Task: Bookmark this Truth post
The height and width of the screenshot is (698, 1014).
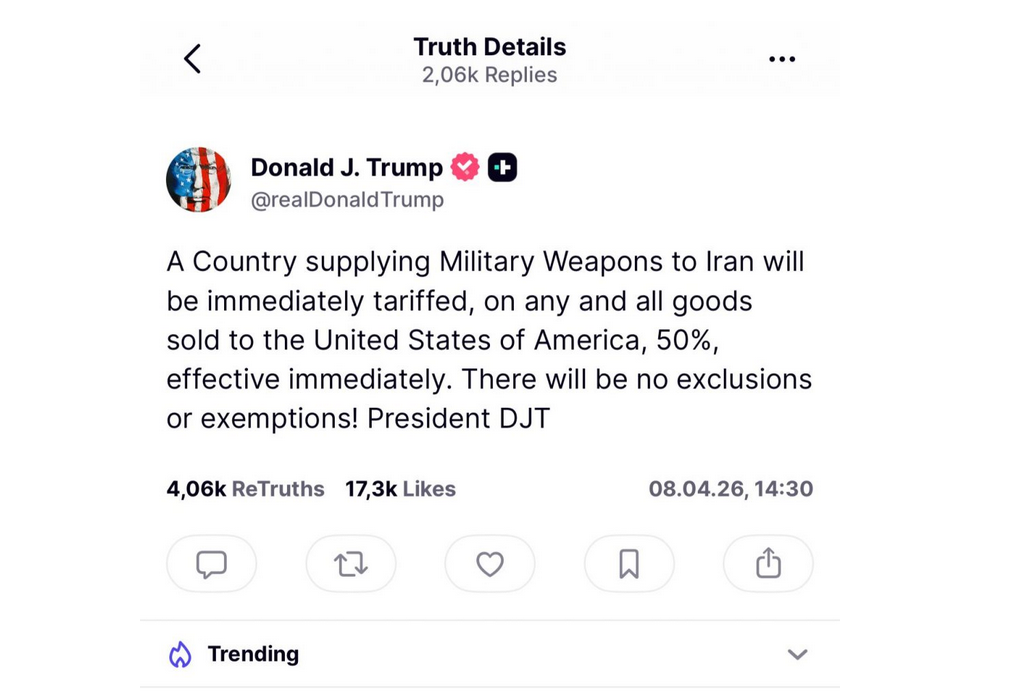Action: [x=629, y=564]
